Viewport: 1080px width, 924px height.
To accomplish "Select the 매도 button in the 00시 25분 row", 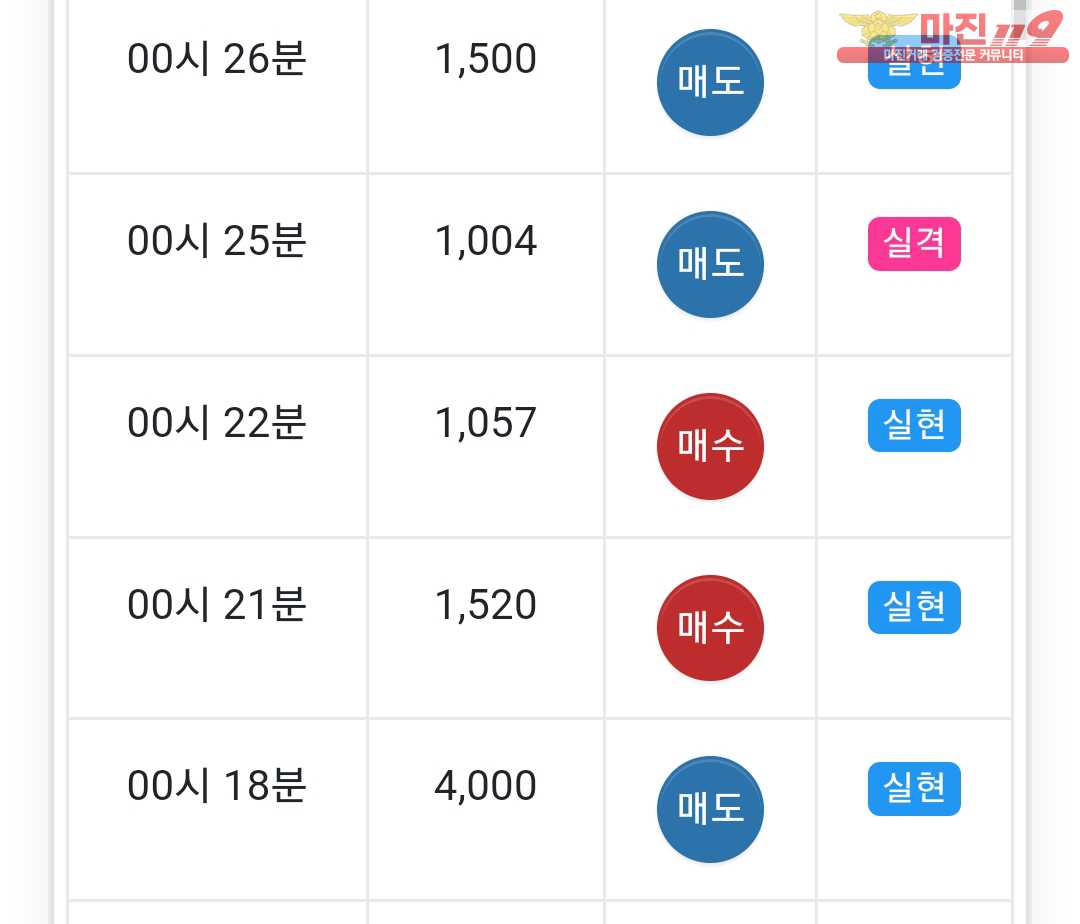I will coord(710,265).
